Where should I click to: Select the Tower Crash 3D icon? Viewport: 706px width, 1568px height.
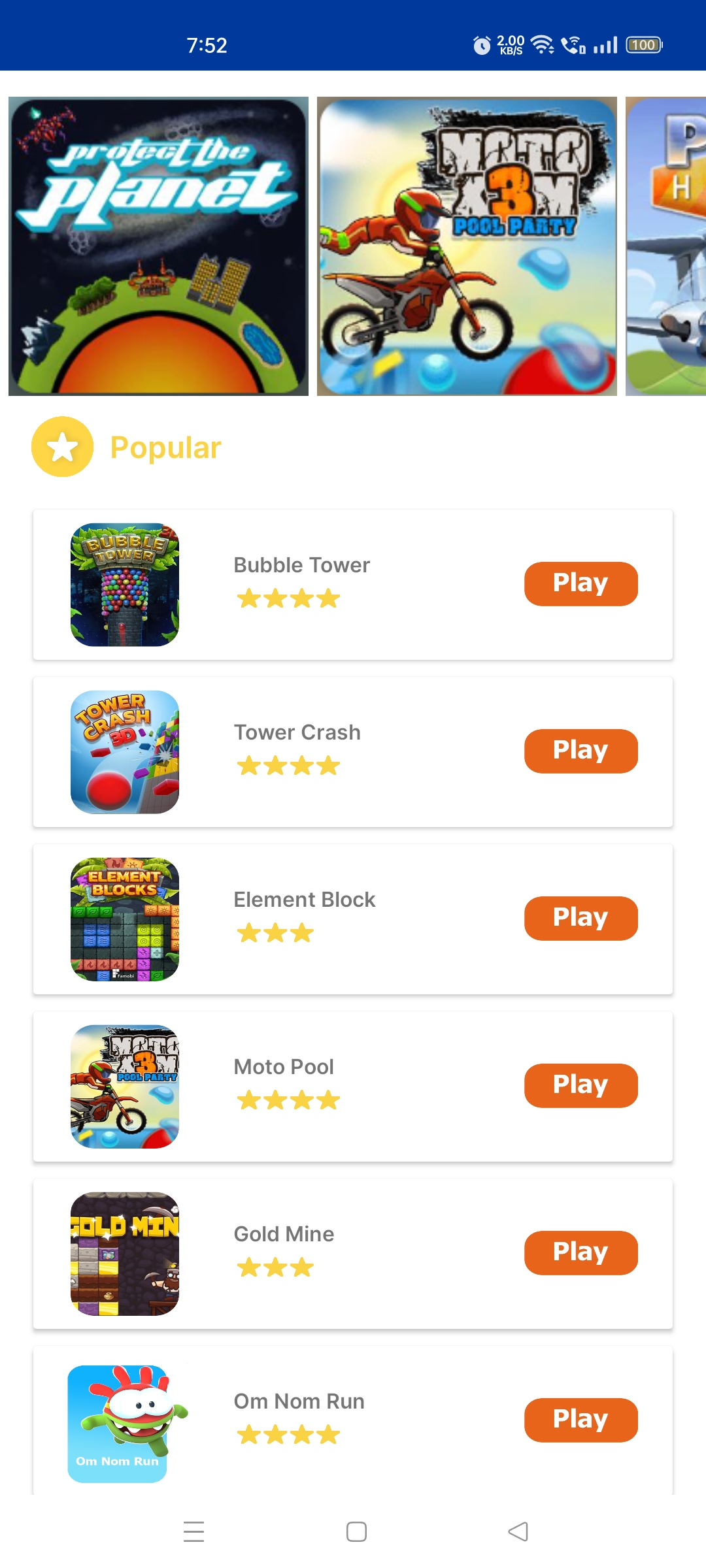point(125,752)
